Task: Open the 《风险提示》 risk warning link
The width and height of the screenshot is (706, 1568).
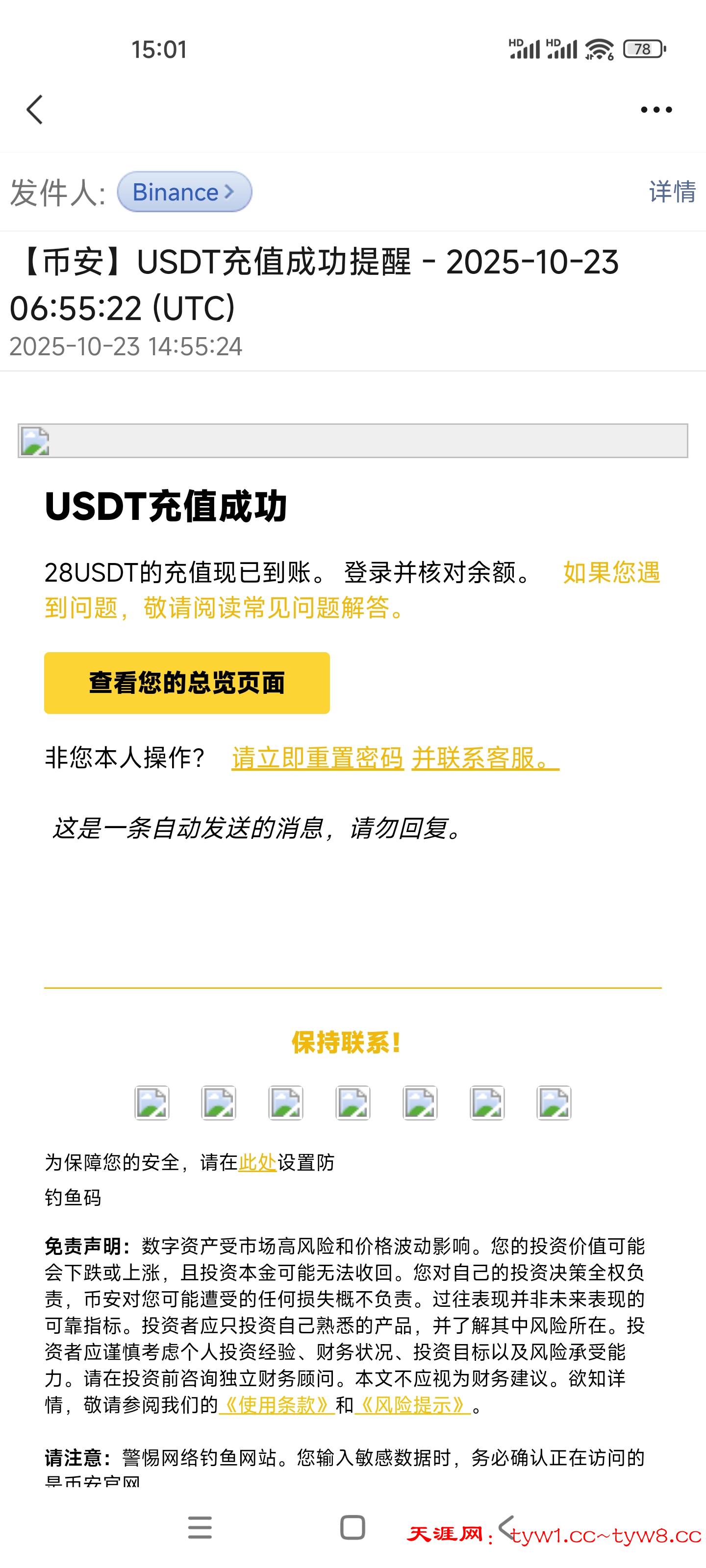Action: tap(412, 1405)
